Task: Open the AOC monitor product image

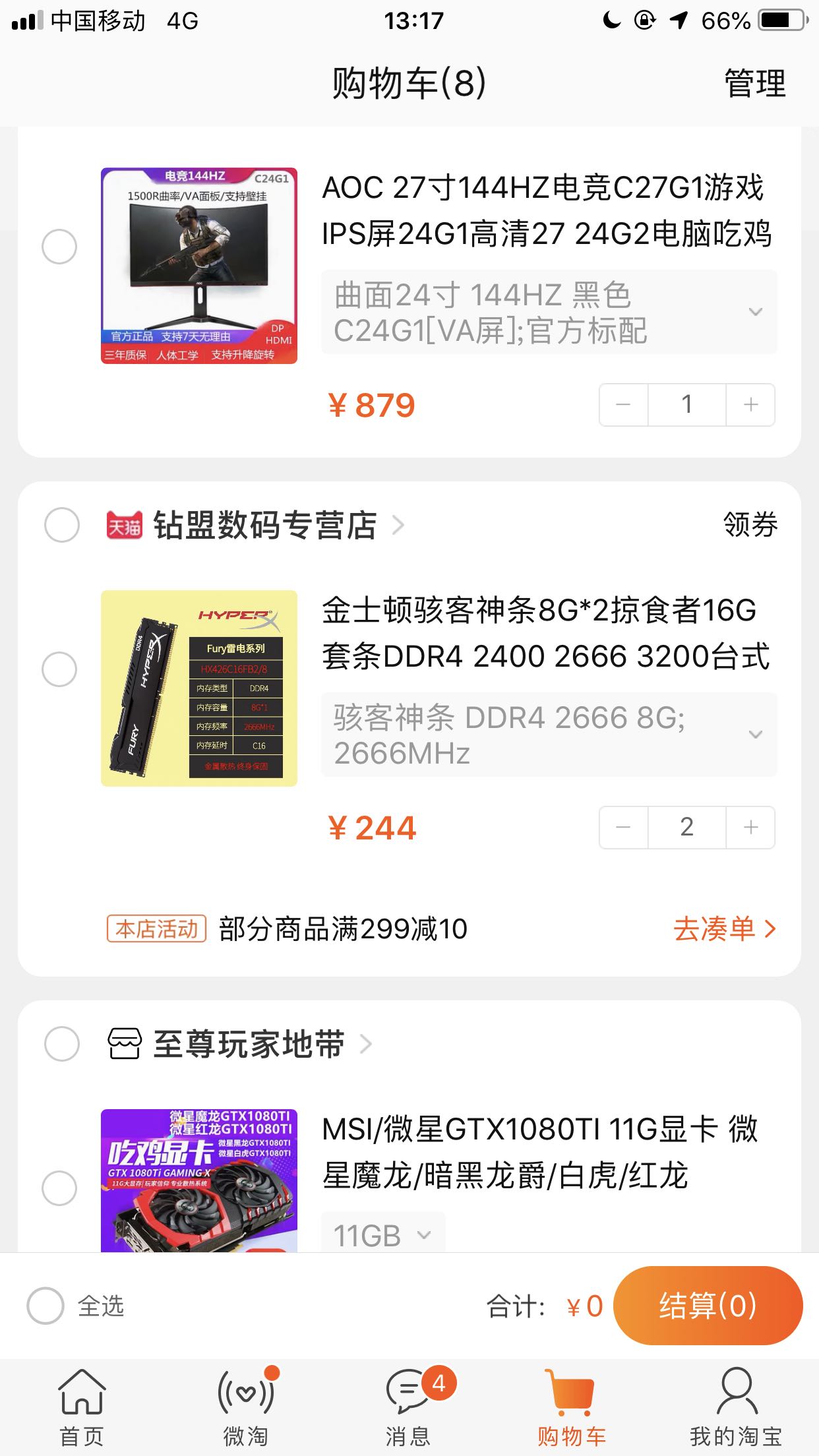Action: [199, 266]
